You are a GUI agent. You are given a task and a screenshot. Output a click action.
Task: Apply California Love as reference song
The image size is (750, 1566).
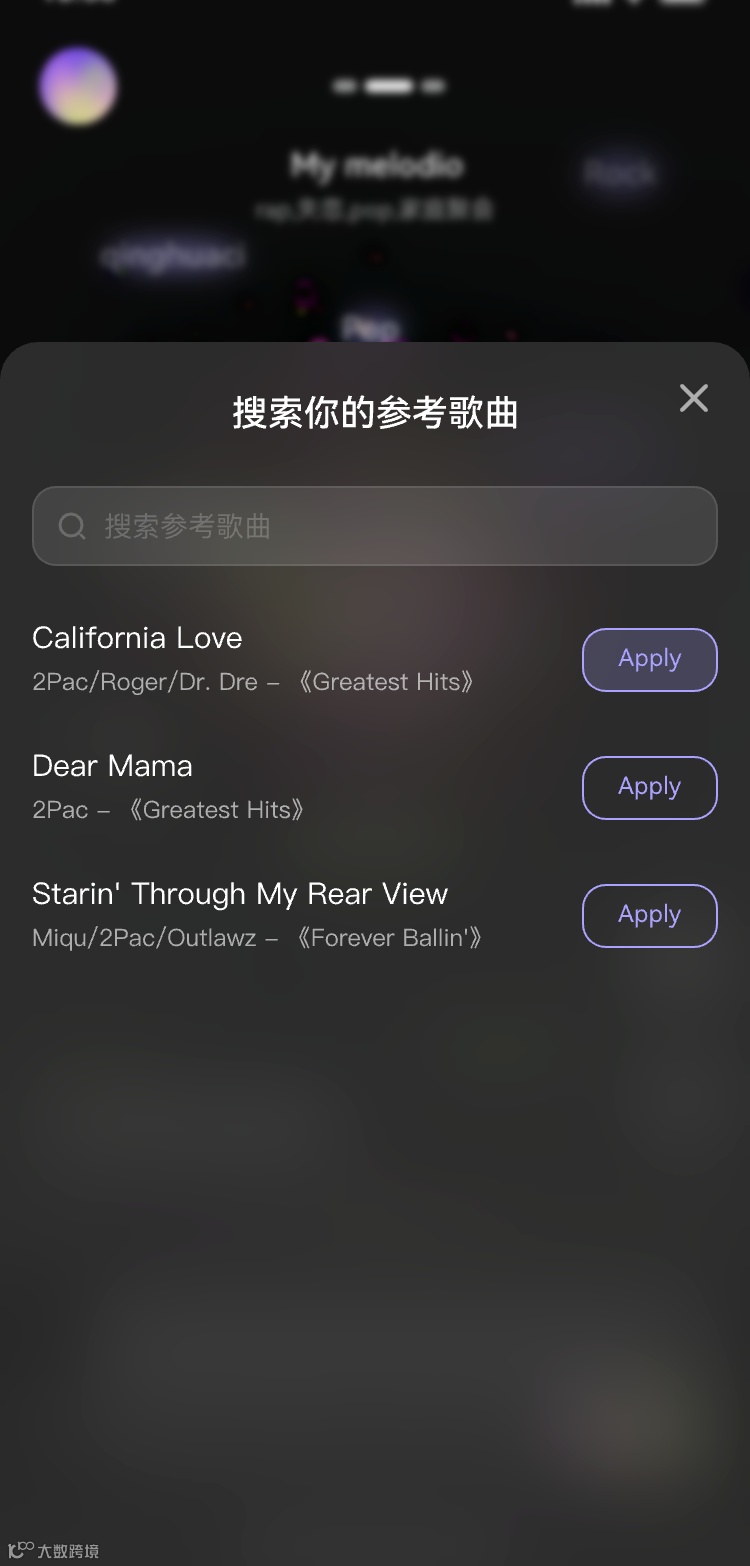pyautogui.click(x=649, y=659)
